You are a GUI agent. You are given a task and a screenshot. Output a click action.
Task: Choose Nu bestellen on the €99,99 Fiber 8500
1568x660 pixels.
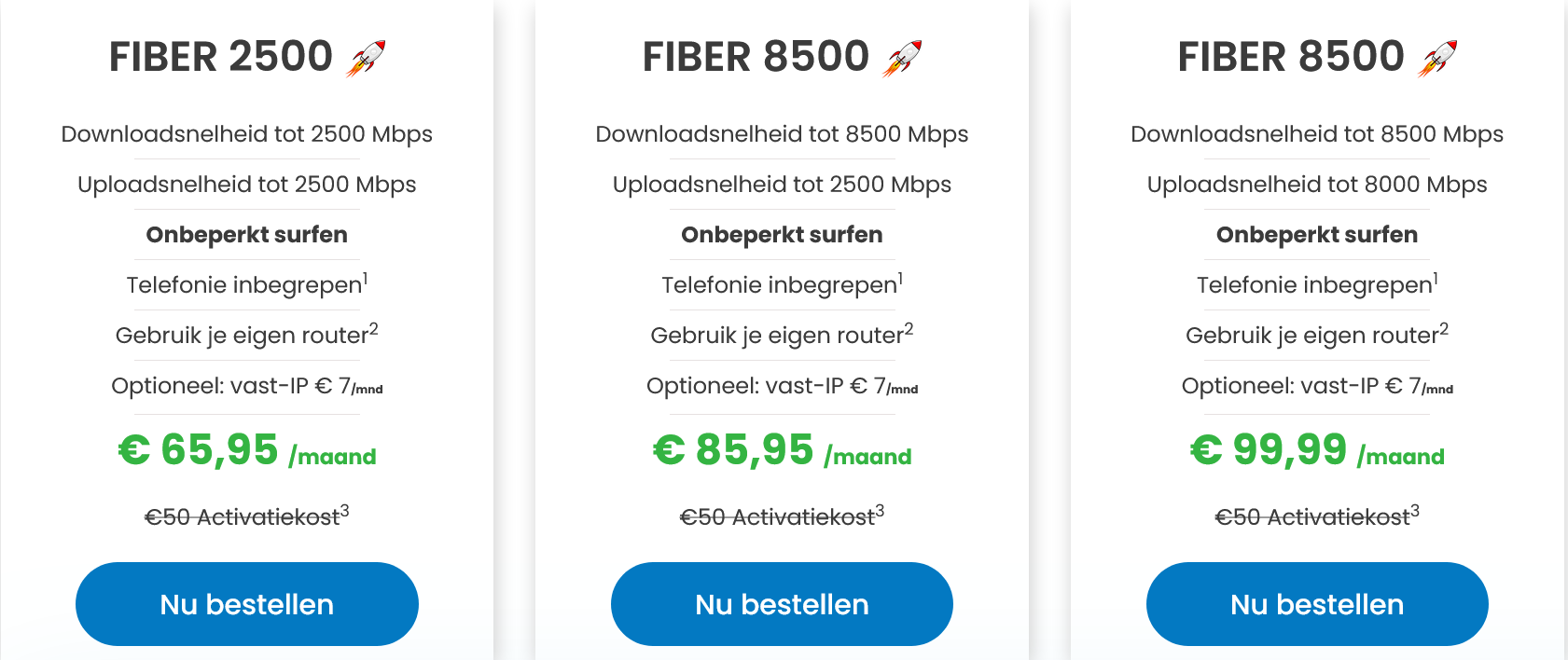pos(1316,604)
